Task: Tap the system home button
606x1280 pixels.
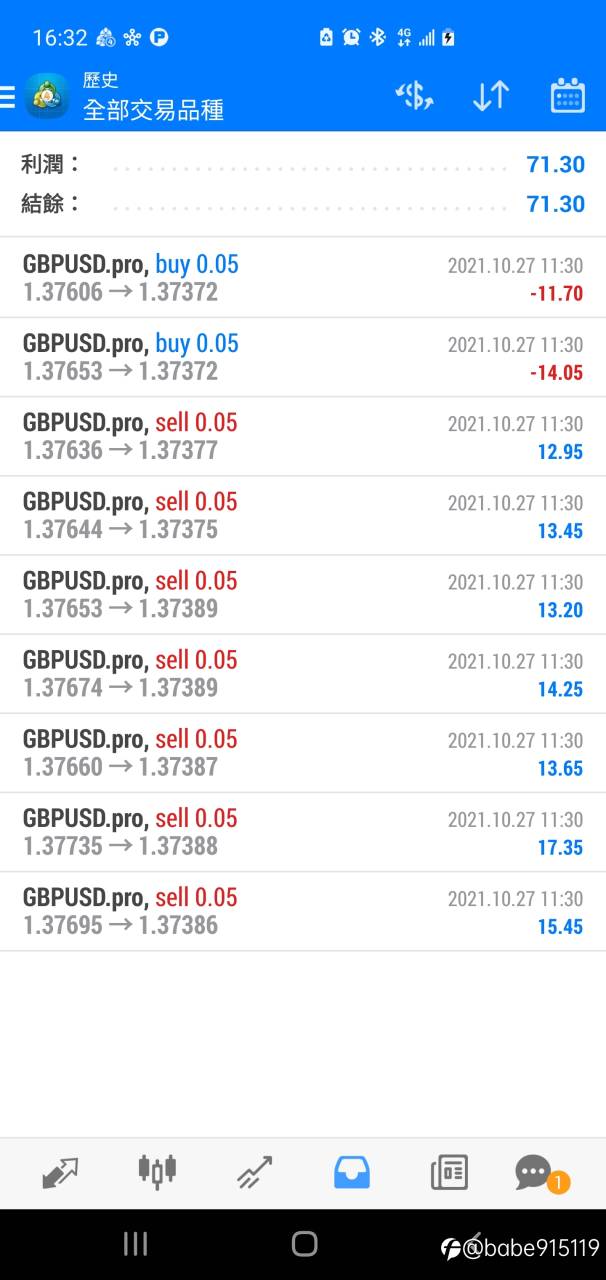Action: (x=304, y=1244)
